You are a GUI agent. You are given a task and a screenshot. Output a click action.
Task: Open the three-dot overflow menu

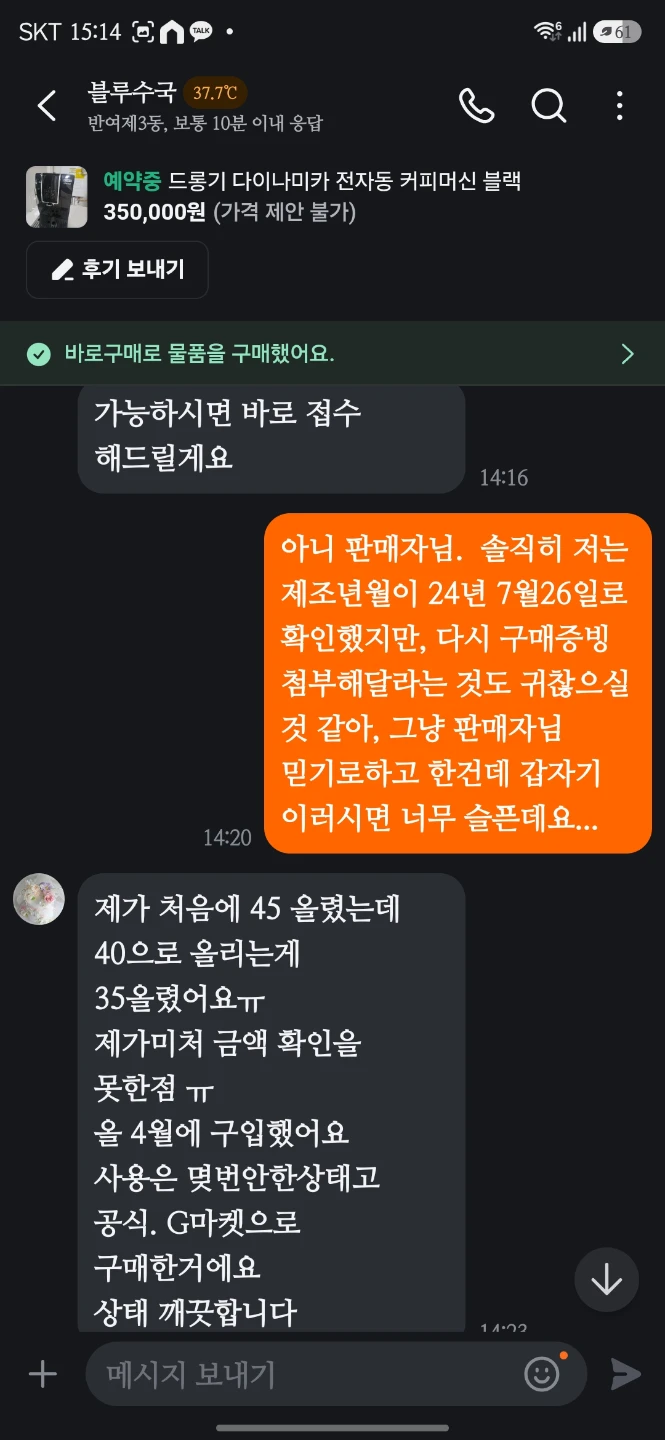[x=620, y=105]
